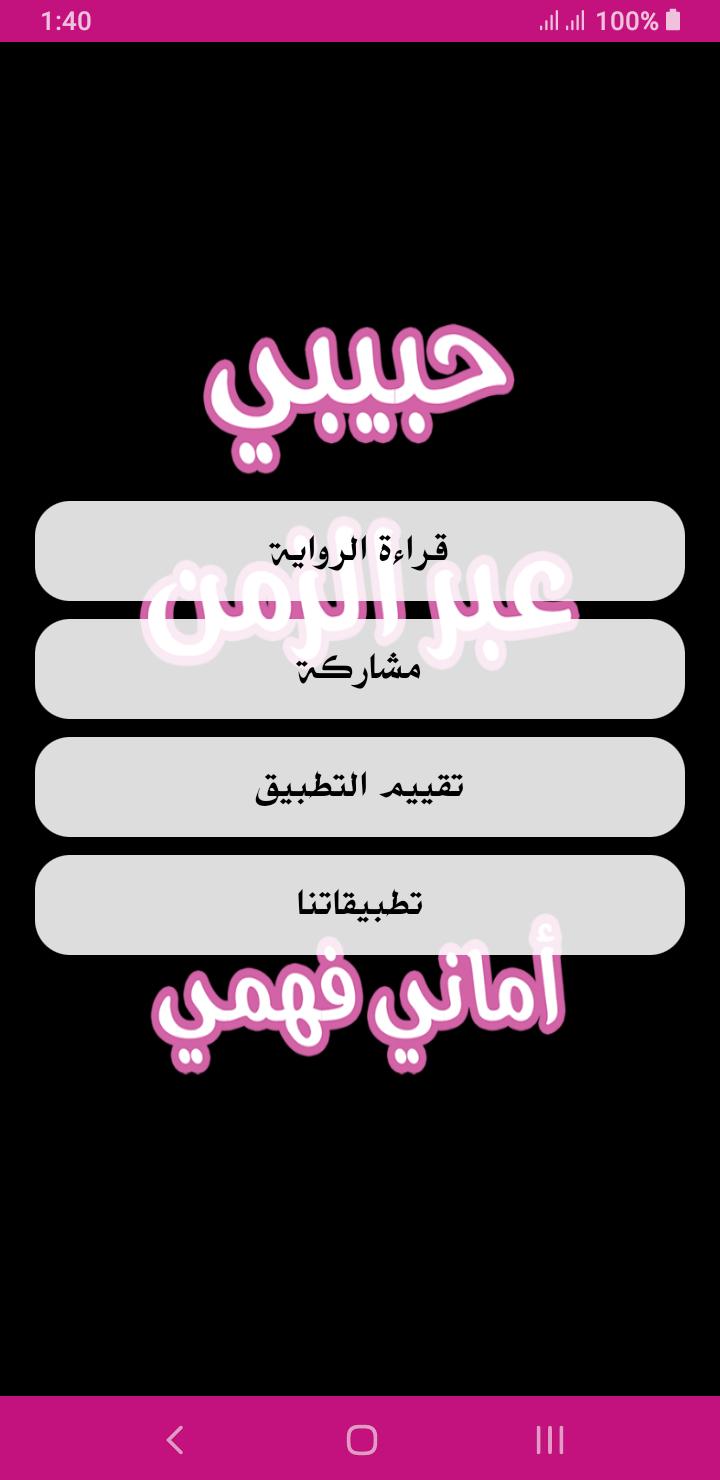The image size is (720, 1480).
Task: Return to the home screen
Action: [361, 1440]
